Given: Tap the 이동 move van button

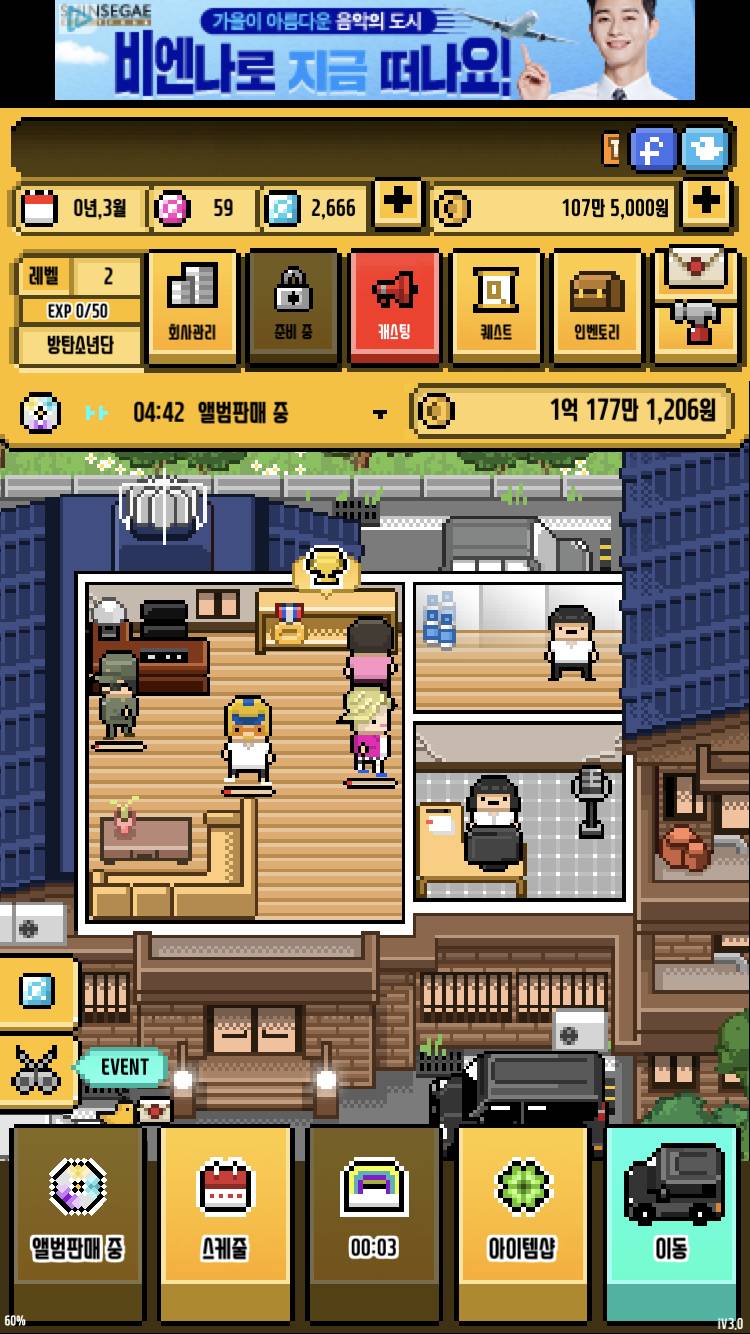Looking at the screenshot, I should [671, 1222].
